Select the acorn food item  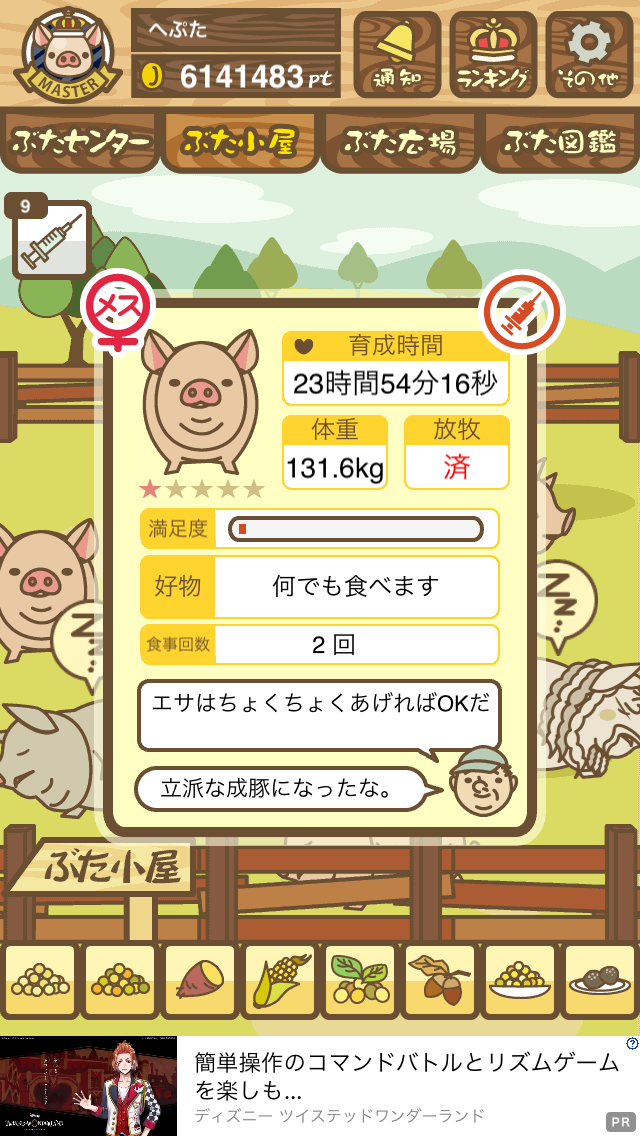click(439, 981)
